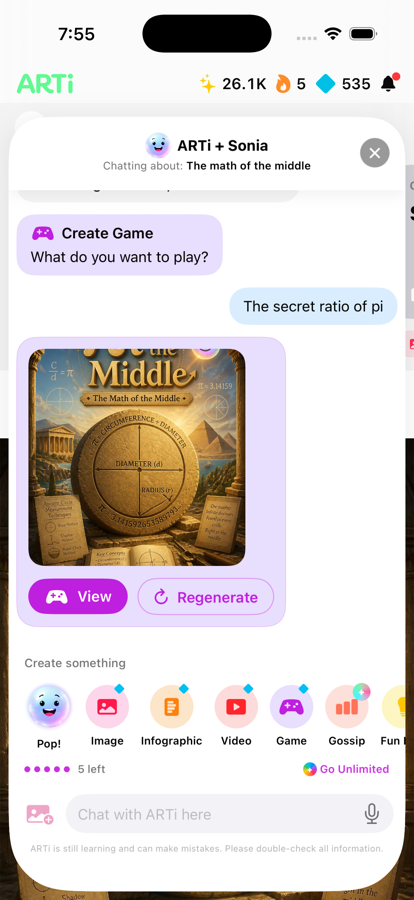
Task: Tap Go Unlimited
Action: [346, 769]
